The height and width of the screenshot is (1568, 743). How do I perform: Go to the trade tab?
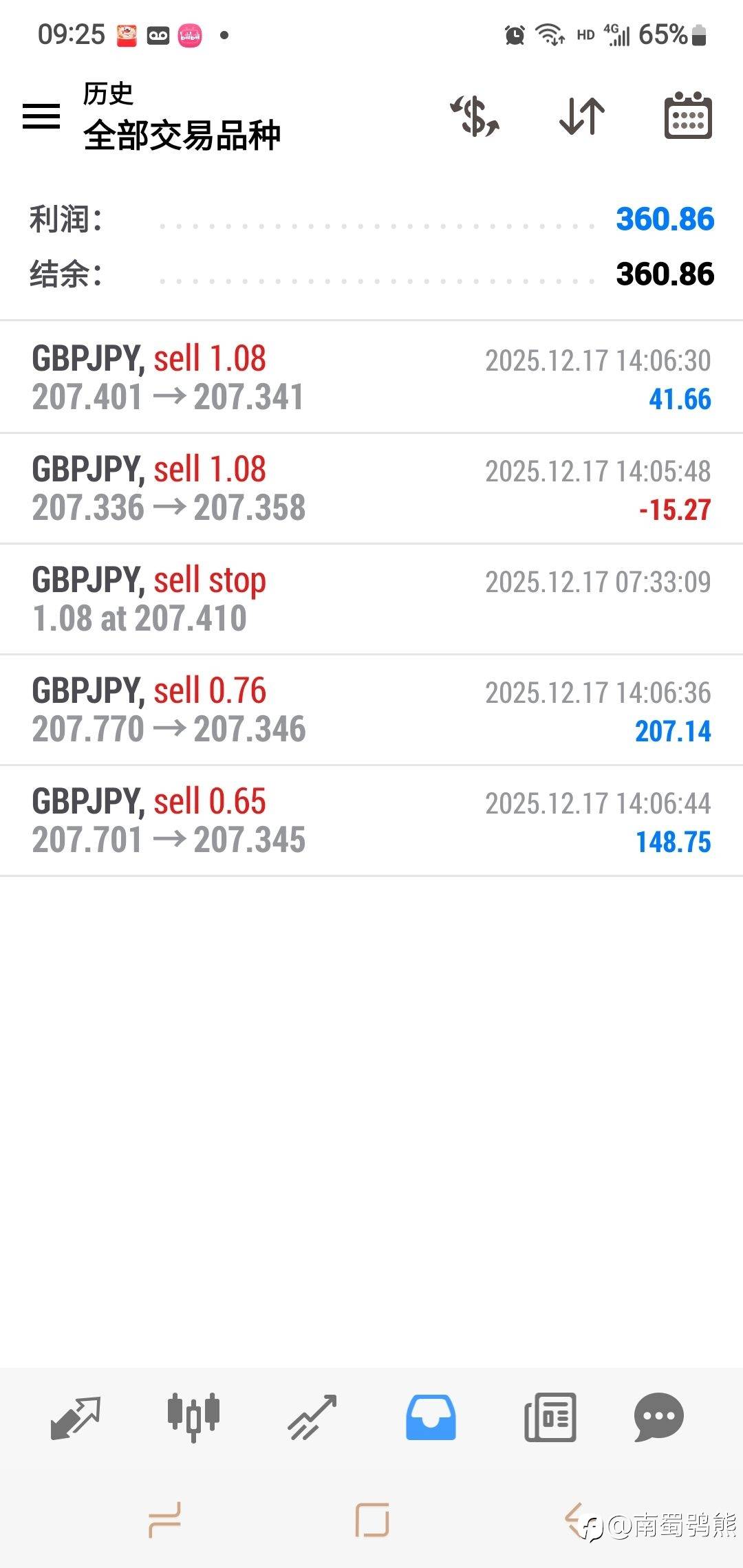[x=312, y=1418]
